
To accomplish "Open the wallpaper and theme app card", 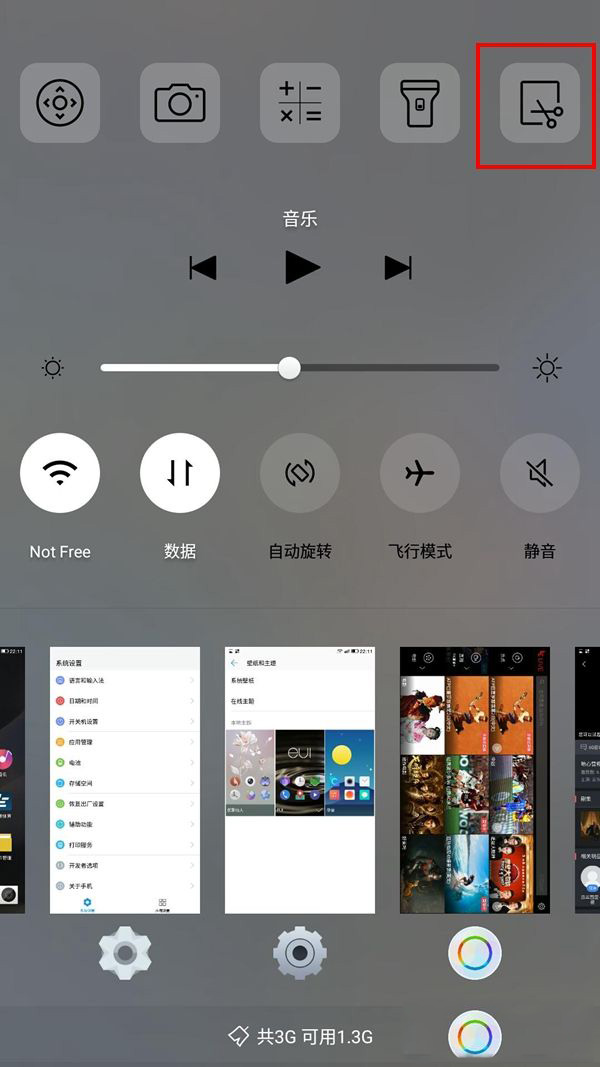I will (300, 780).
